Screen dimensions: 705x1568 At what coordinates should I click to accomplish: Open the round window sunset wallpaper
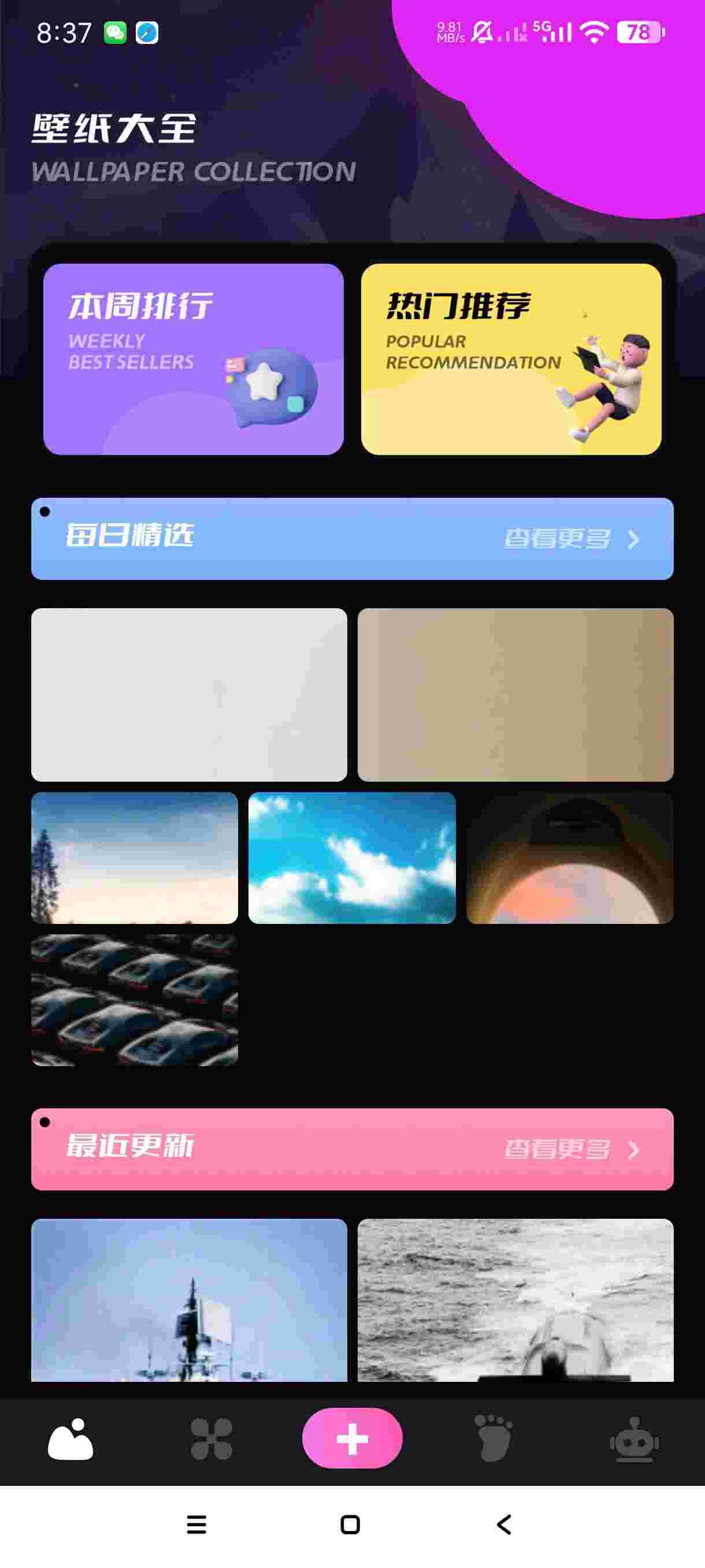click(x=569, y=857)
